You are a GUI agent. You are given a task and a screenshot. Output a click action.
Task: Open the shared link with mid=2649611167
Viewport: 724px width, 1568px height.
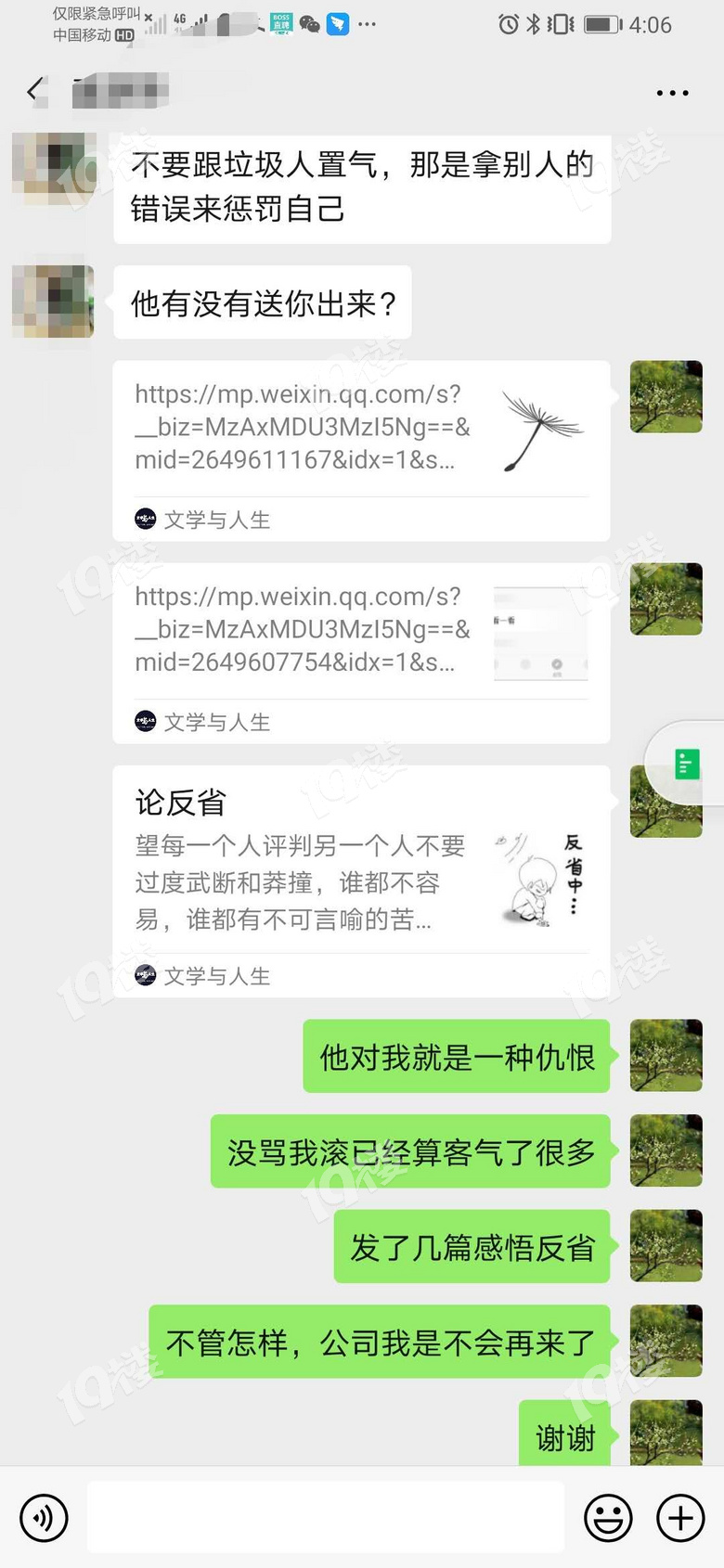pyautogui.click(x=360, y=450)
